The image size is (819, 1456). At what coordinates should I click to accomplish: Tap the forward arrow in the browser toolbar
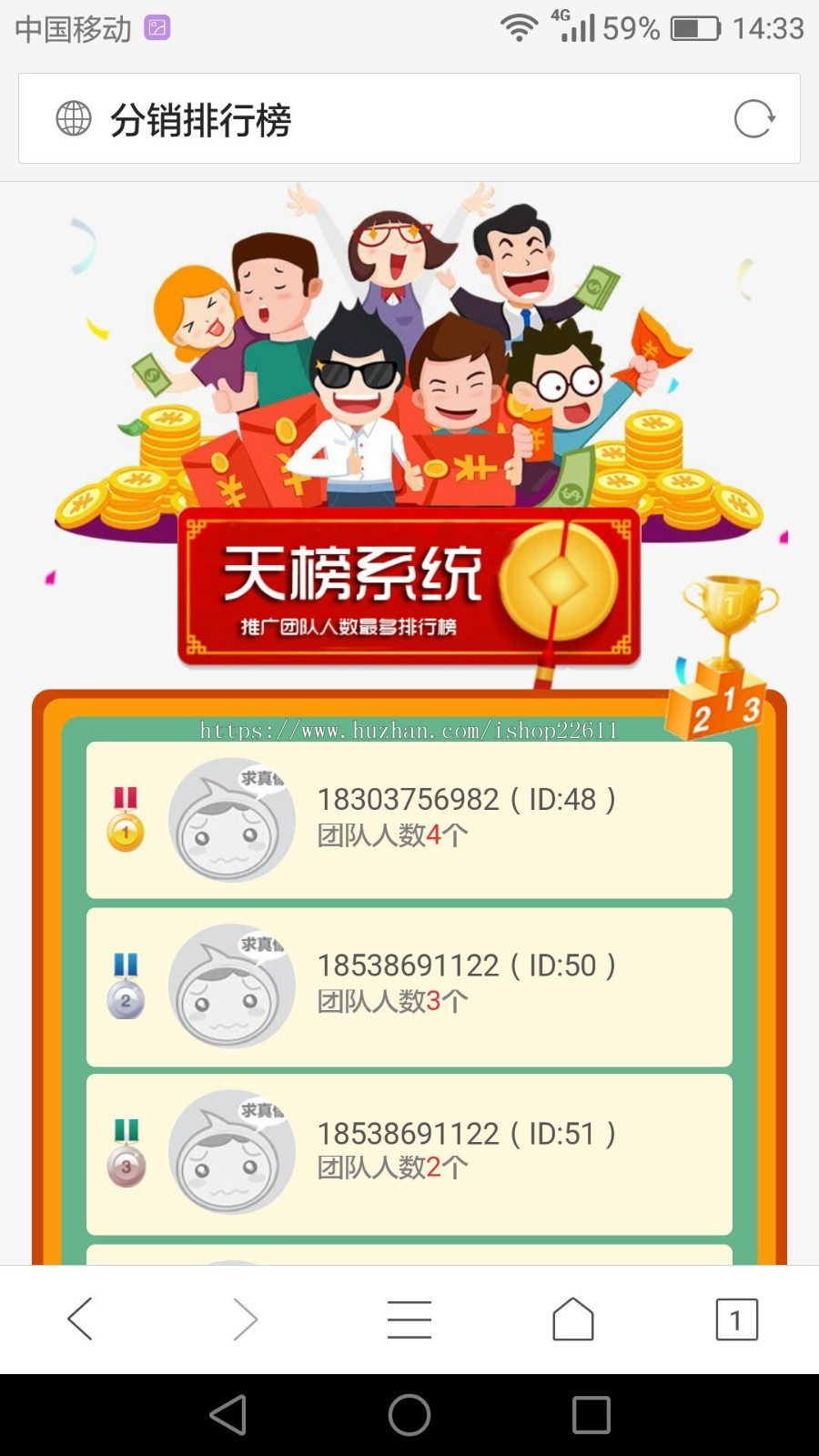pos(244,1318)
